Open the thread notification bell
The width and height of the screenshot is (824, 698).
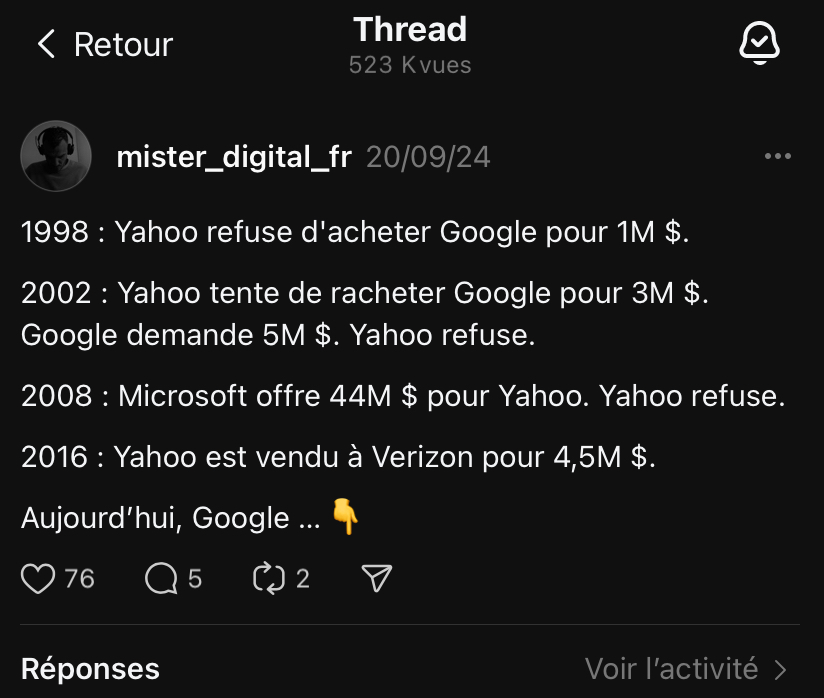(x=759, y=43)
